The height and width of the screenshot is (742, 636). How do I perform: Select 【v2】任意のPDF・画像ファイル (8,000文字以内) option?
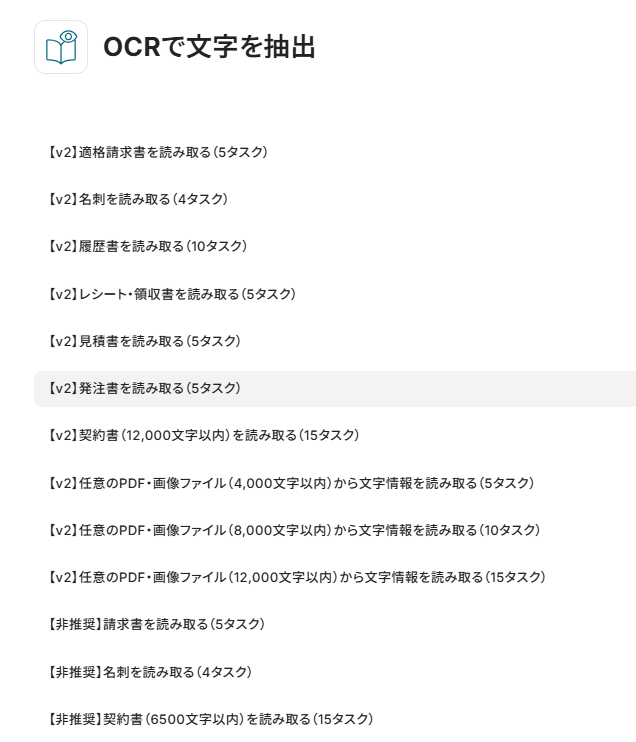point(293,530)
